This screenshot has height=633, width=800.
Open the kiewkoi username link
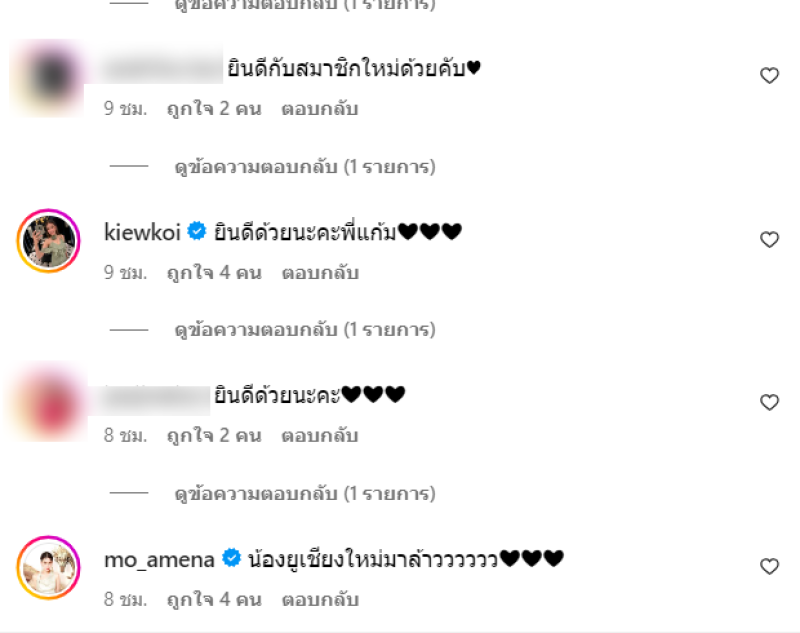point(141,232)
